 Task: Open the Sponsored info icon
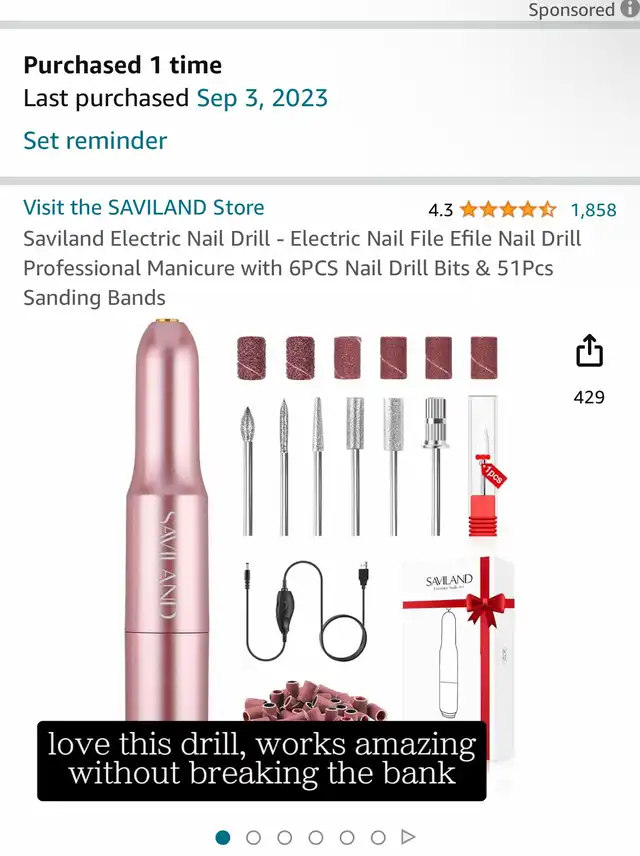(629, 10)
